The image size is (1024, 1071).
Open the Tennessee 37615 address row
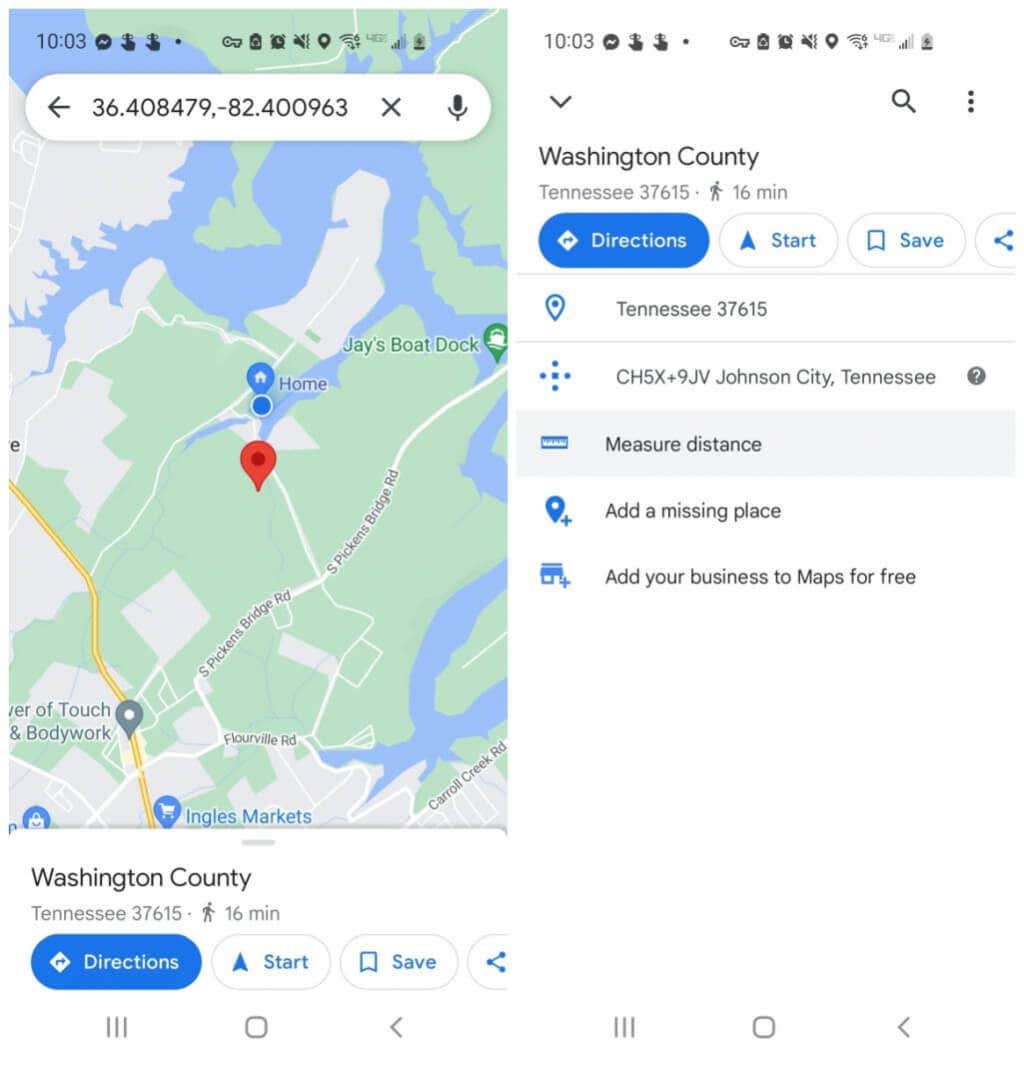[691, 309]
